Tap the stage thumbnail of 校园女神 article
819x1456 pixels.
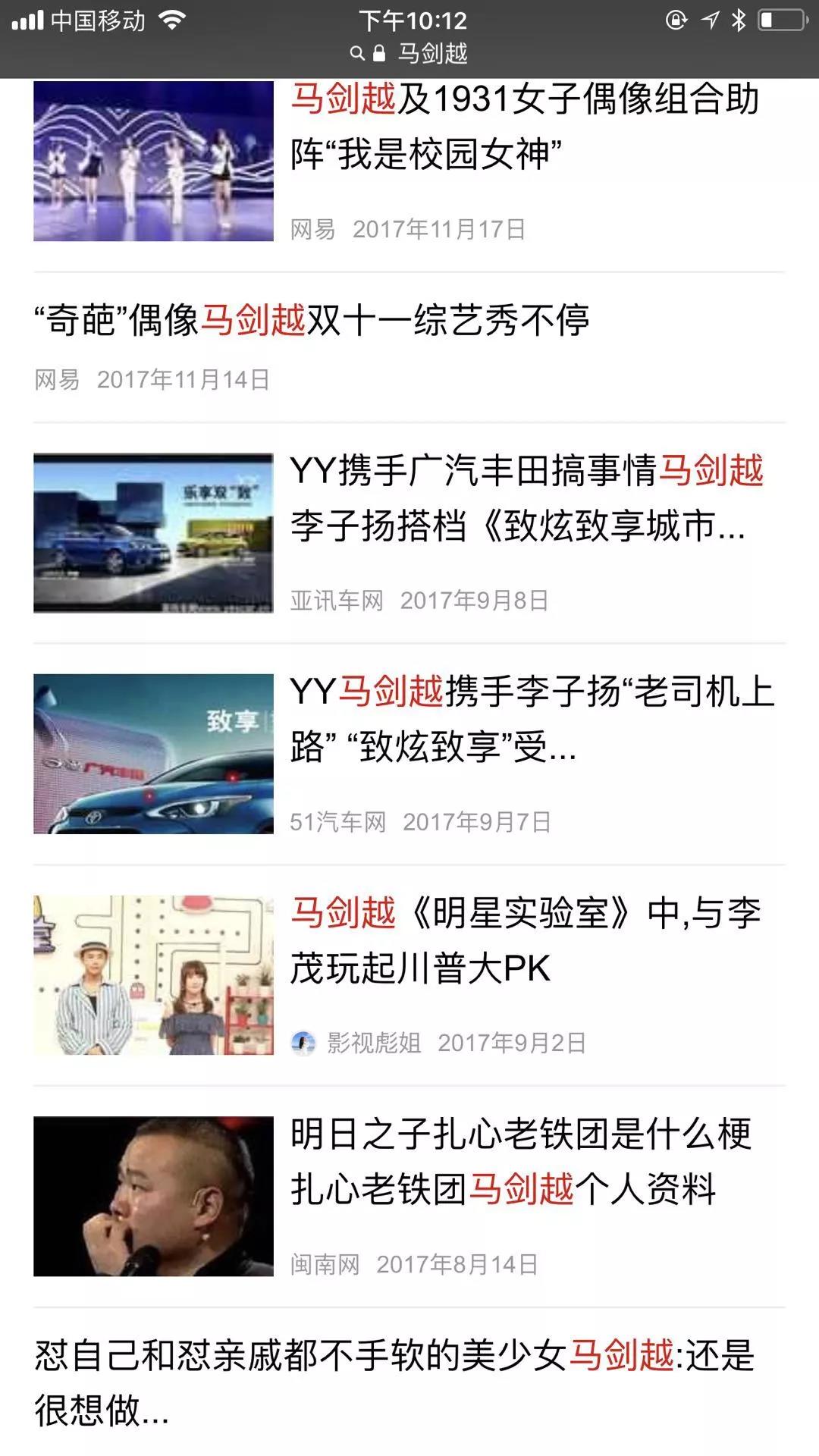153,161
